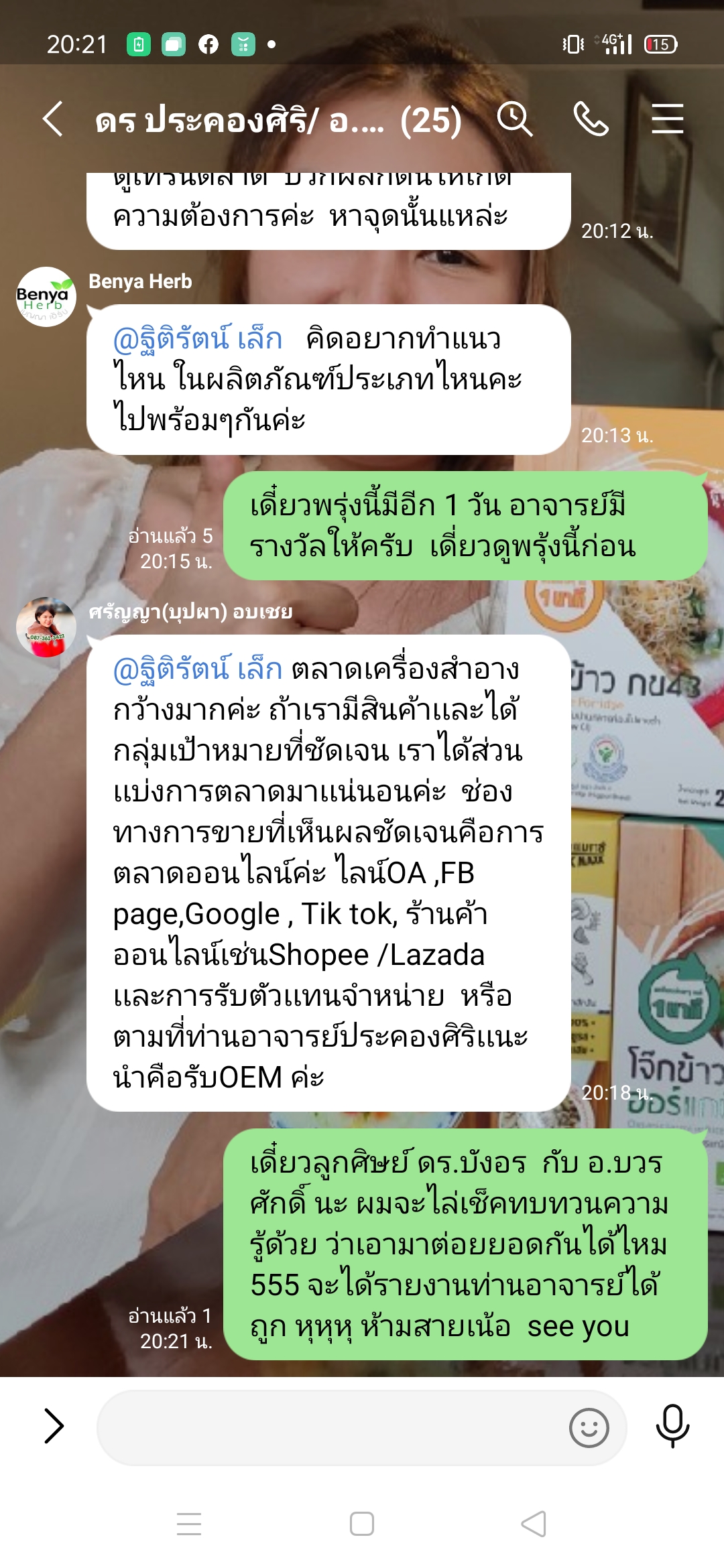Start a voice call
The image size is (724, 1568).
click(591, 119)
